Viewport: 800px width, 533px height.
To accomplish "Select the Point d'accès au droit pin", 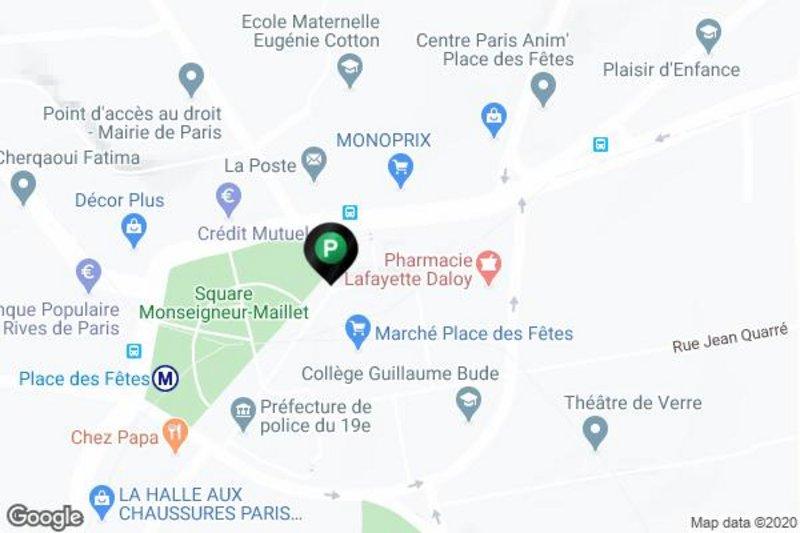I will coord(190,76).
